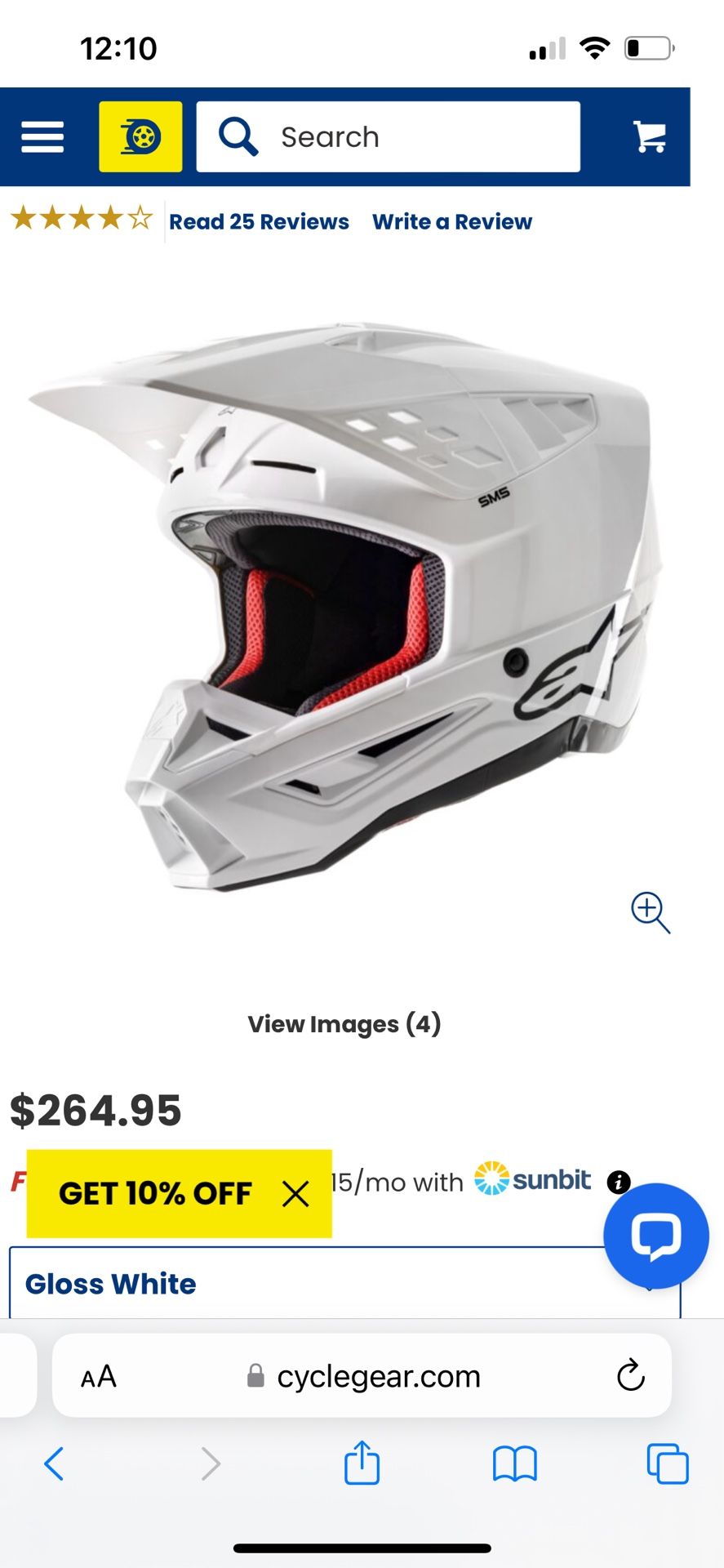Viewport: 724px width, 1568px height.
Task: Tap the Sunbit financing info icon
Action: pyautogui.click(x=620, y=1182)
